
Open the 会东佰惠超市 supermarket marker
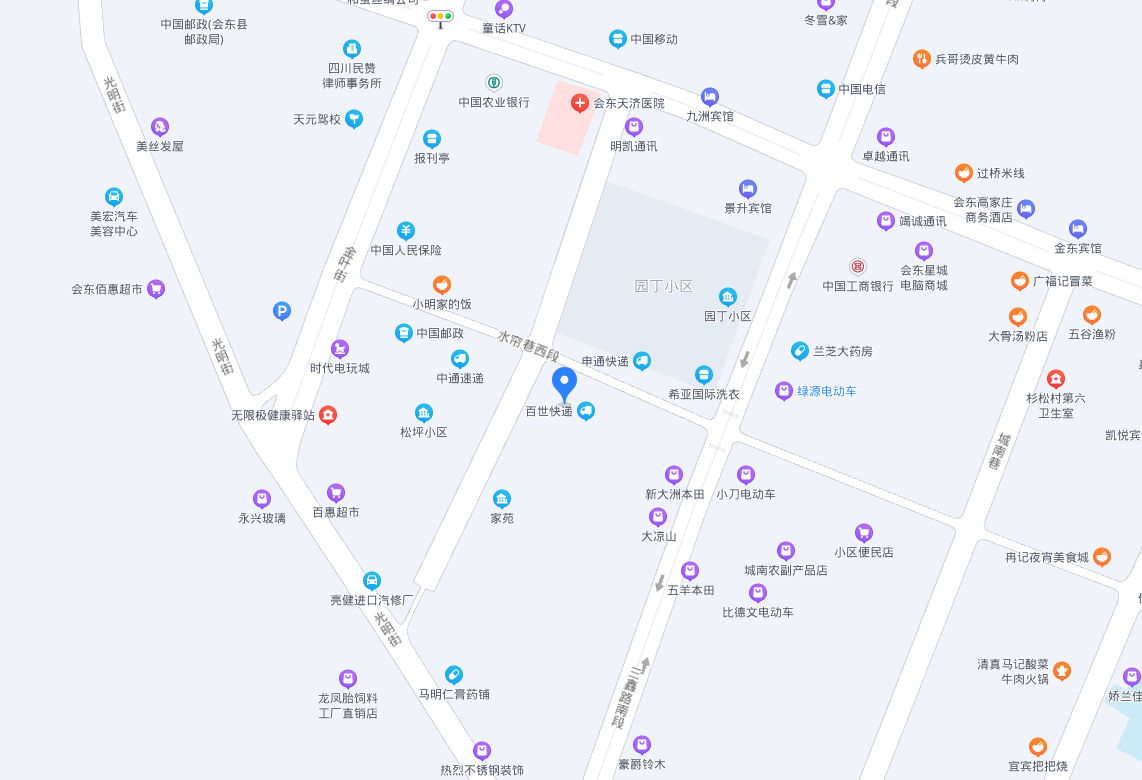click(156, 289)
